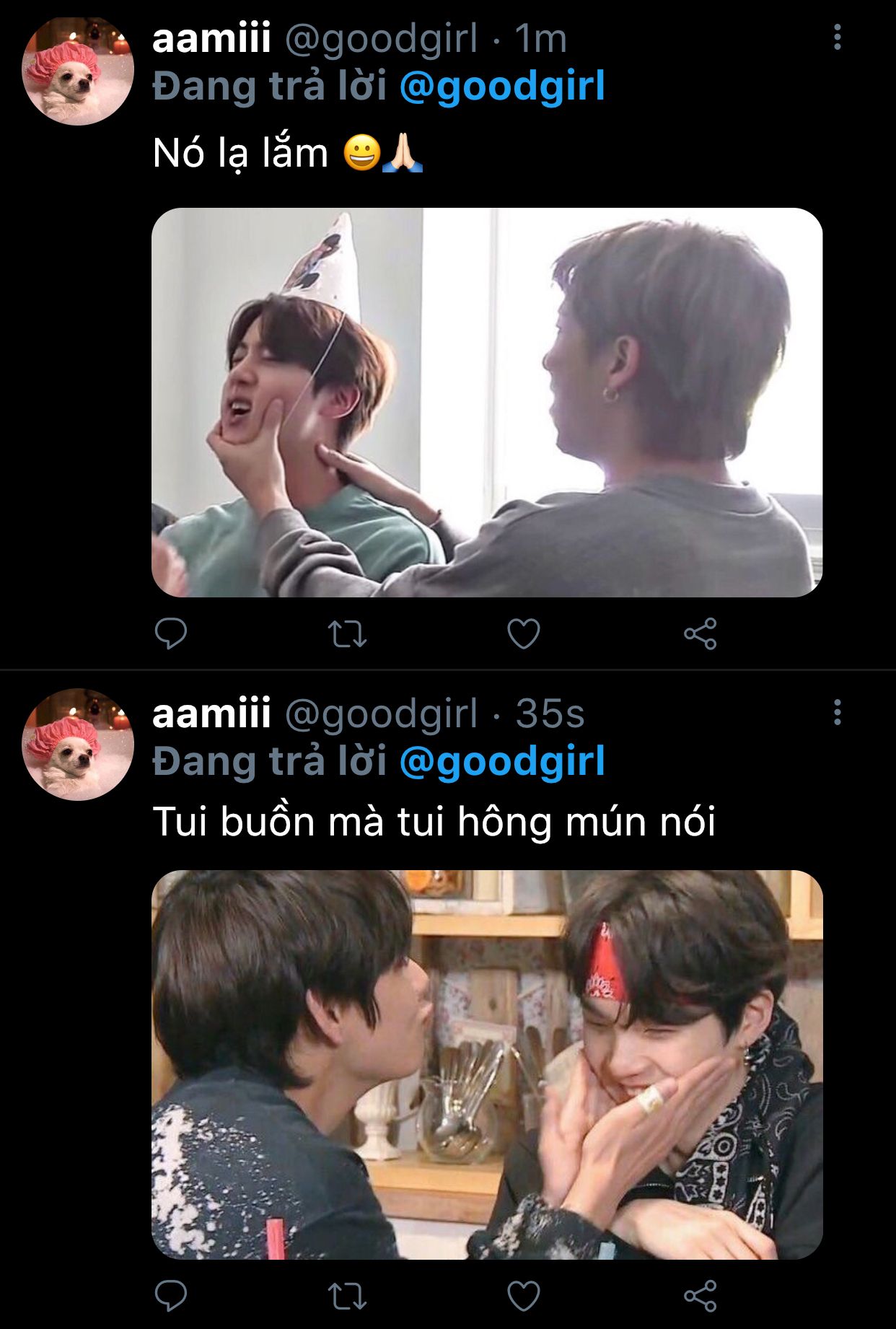This screenshot has width=896, height=1329.
Task: Open @goodgirl mention link in first tweet
Action: click(502, 87)
